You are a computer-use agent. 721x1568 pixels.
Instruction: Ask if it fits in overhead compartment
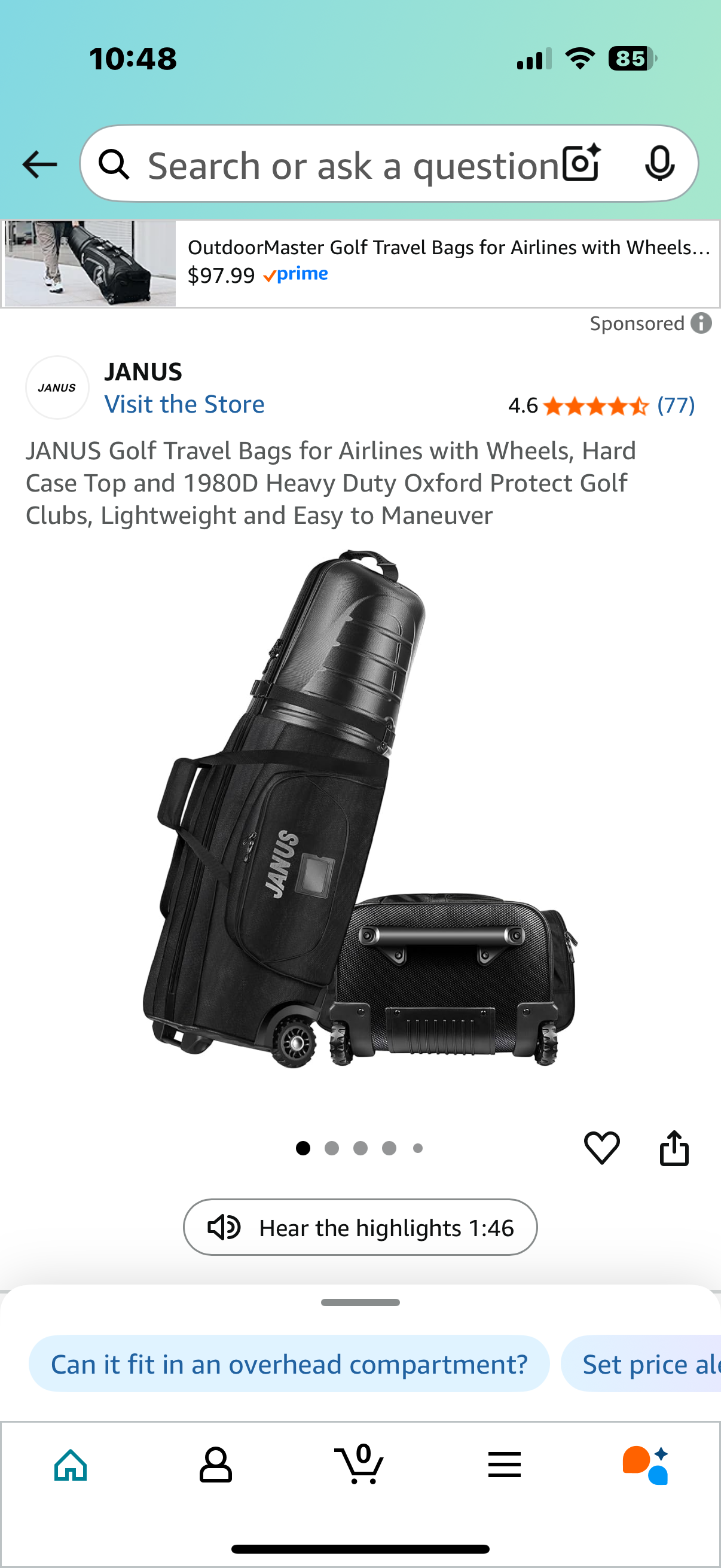[289, 1364]
